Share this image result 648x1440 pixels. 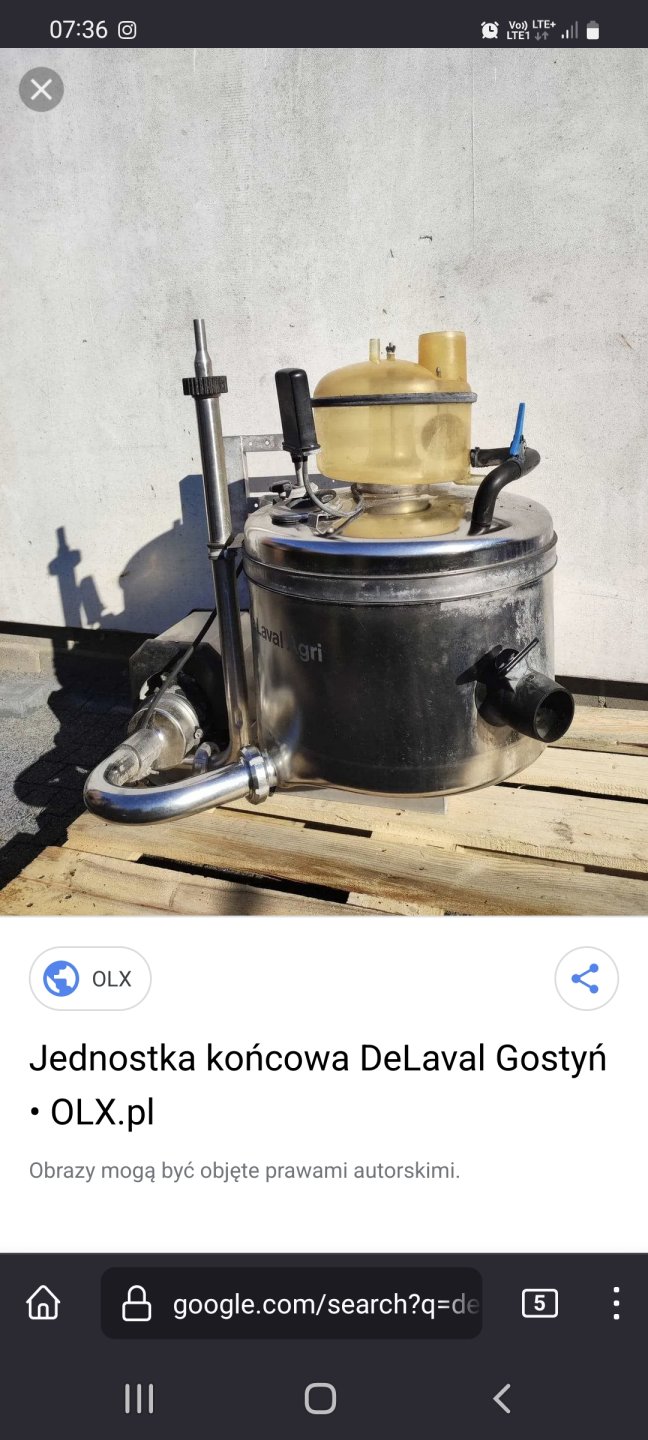coord(586,979)
